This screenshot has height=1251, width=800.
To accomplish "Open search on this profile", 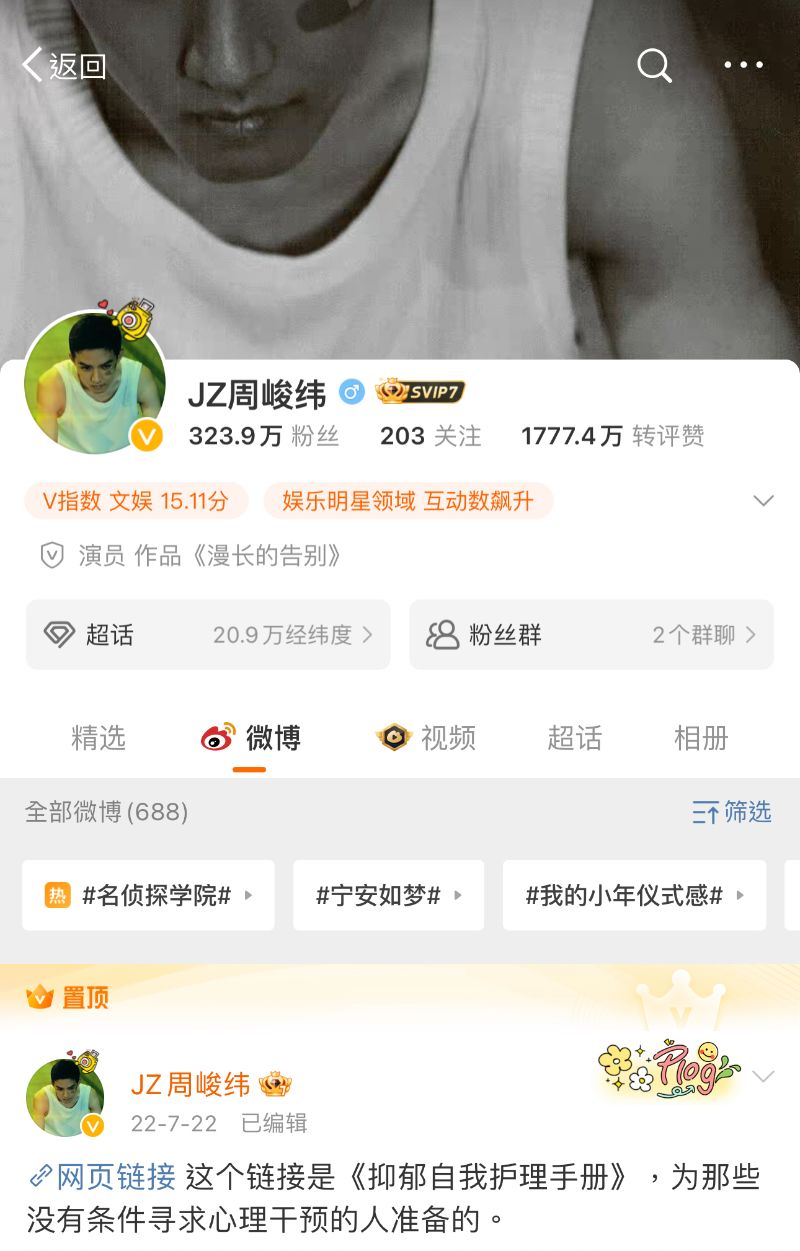I will pyautogui.click(x=654, y=66).
